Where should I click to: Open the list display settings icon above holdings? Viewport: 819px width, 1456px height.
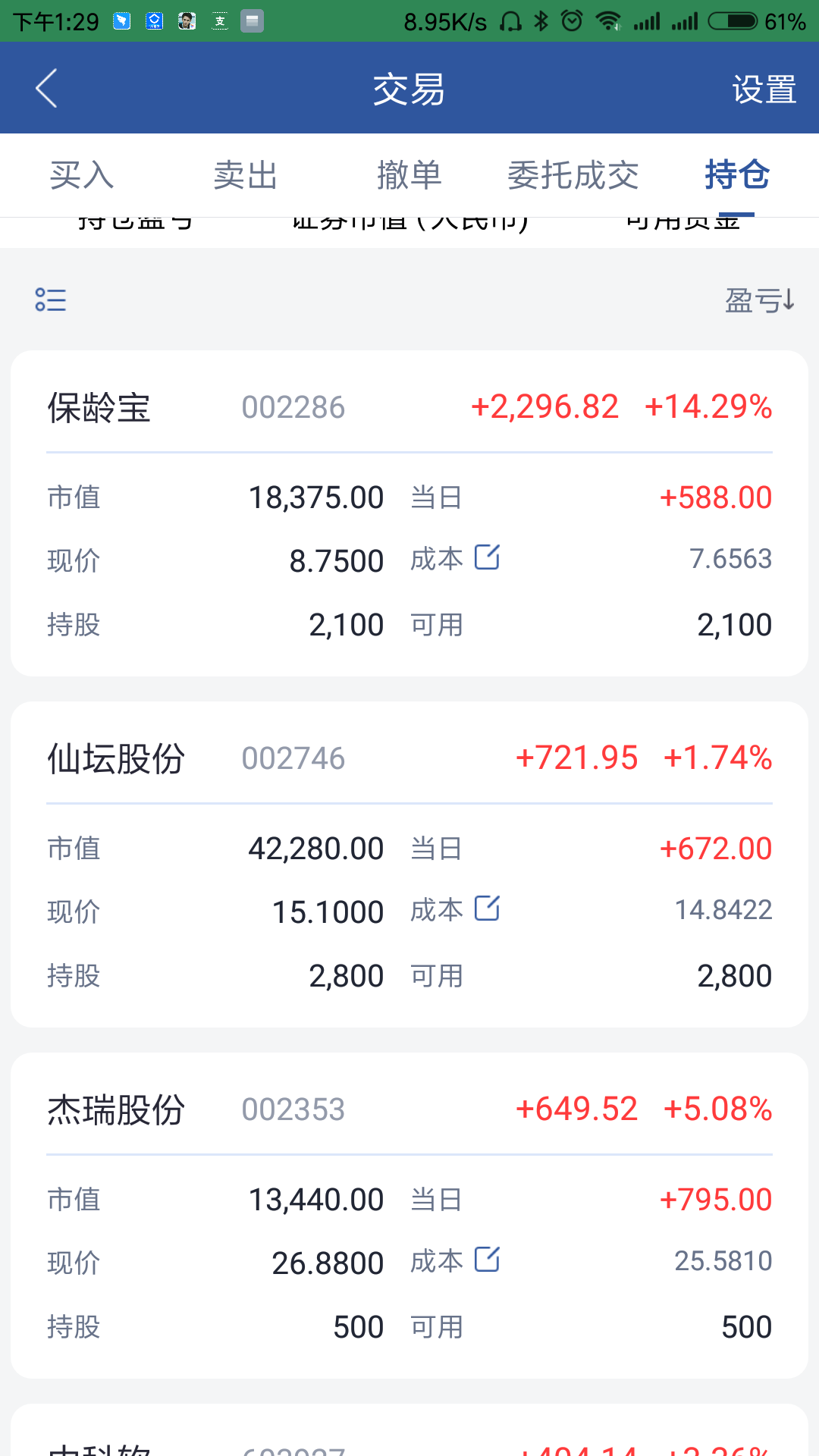50,300
